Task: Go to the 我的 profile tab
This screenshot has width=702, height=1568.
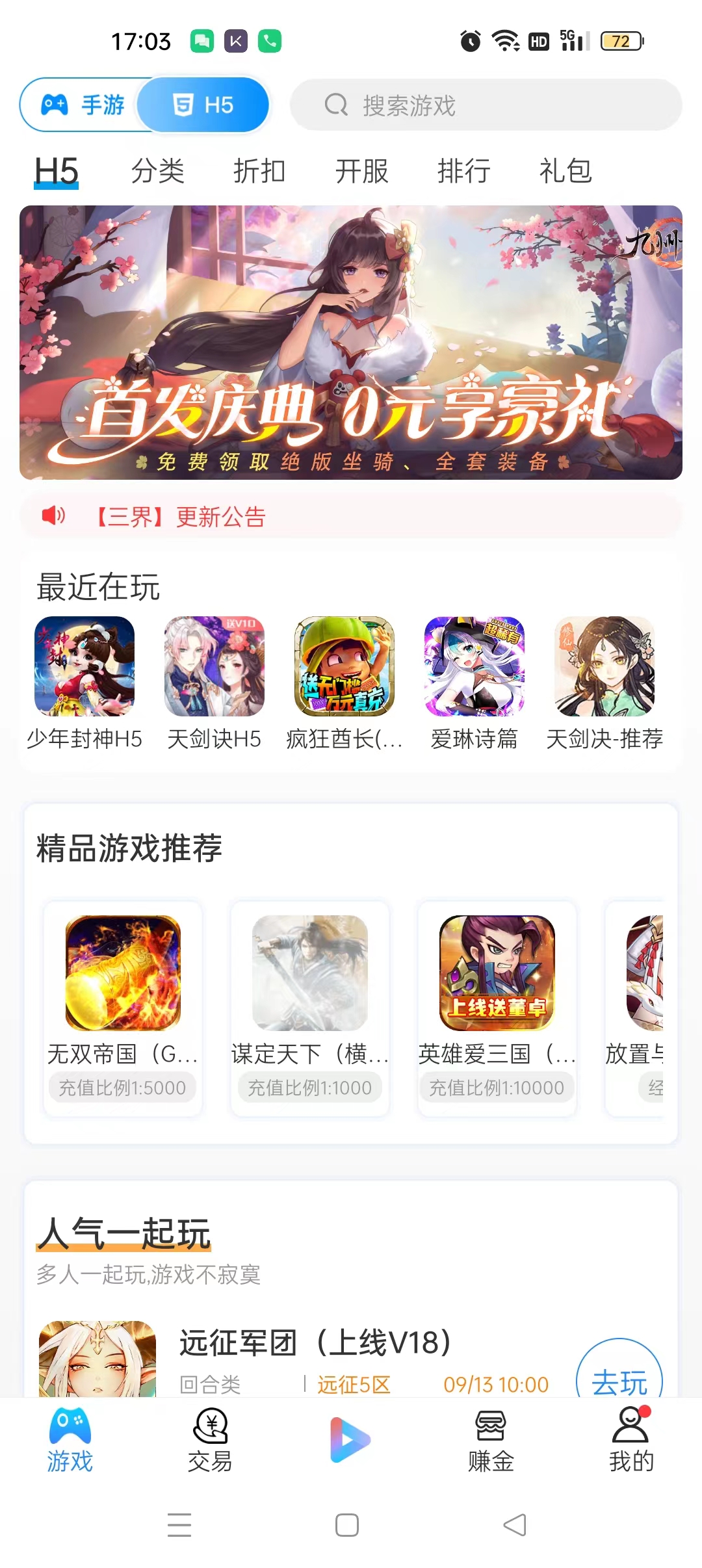Action: (631, 1439)
